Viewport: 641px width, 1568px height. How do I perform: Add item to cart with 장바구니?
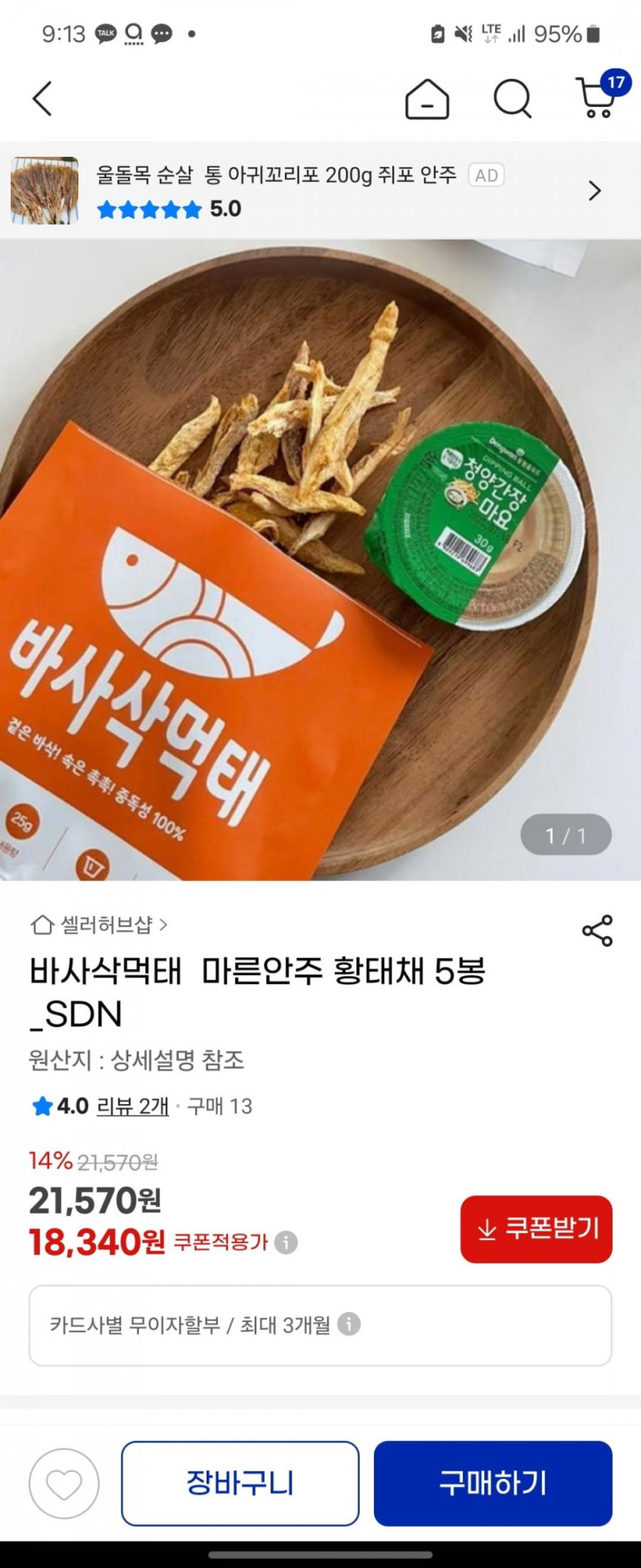tap(240, 1483)
